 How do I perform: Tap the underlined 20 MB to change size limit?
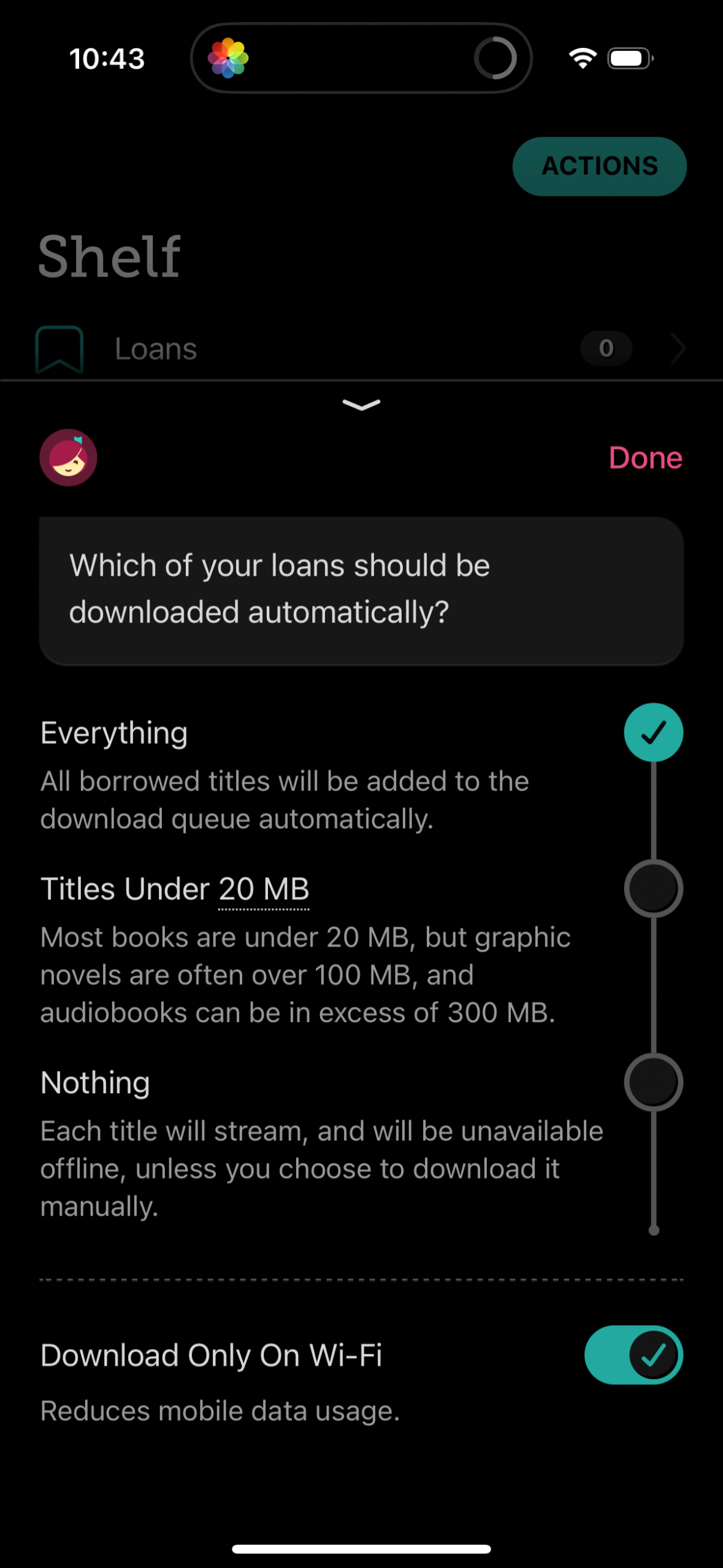262,888
